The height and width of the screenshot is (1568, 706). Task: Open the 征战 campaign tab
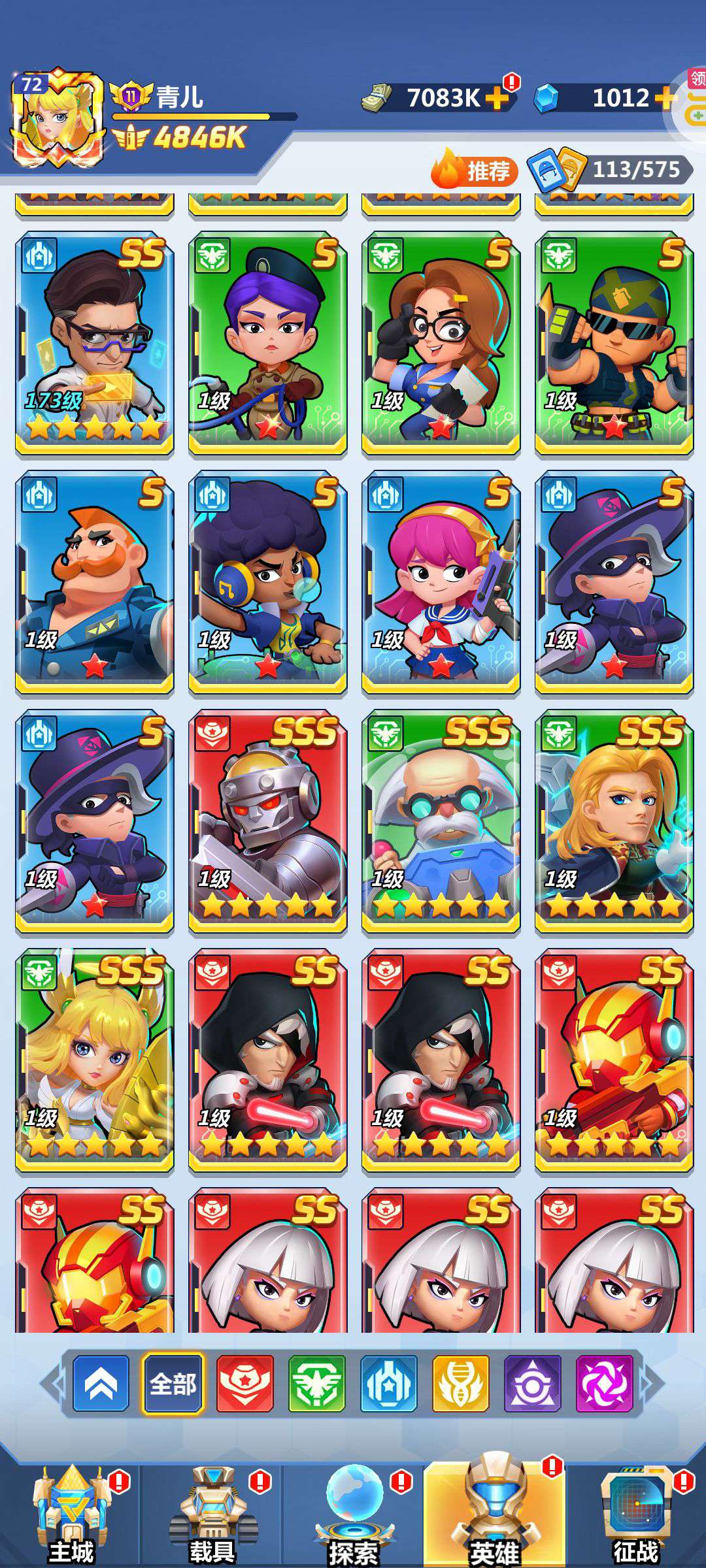[x=636, y=1514]
